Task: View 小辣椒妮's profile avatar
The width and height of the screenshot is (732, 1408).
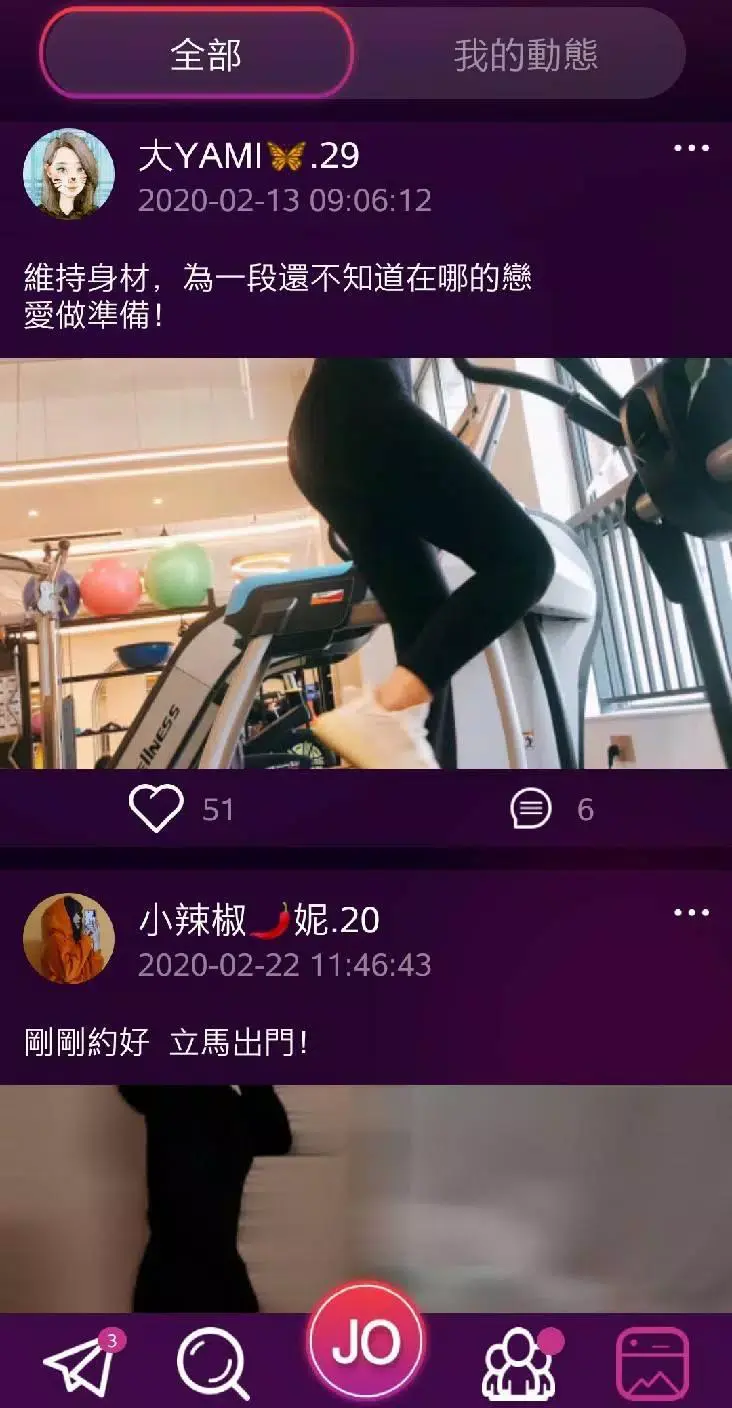Action: coord(69,938)
